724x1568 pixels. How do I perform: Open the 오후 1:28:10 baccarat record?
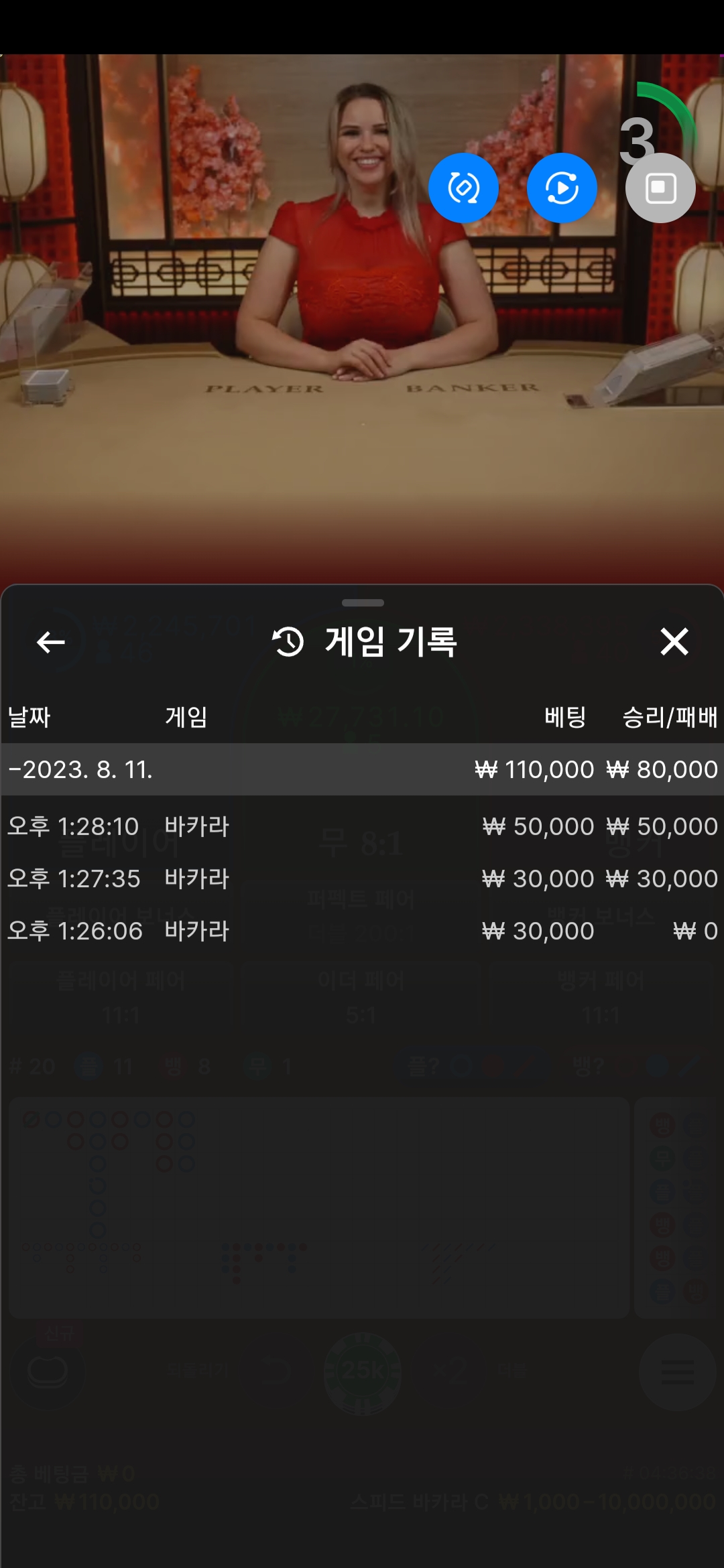pyautogui.click(x=362, y=826)
